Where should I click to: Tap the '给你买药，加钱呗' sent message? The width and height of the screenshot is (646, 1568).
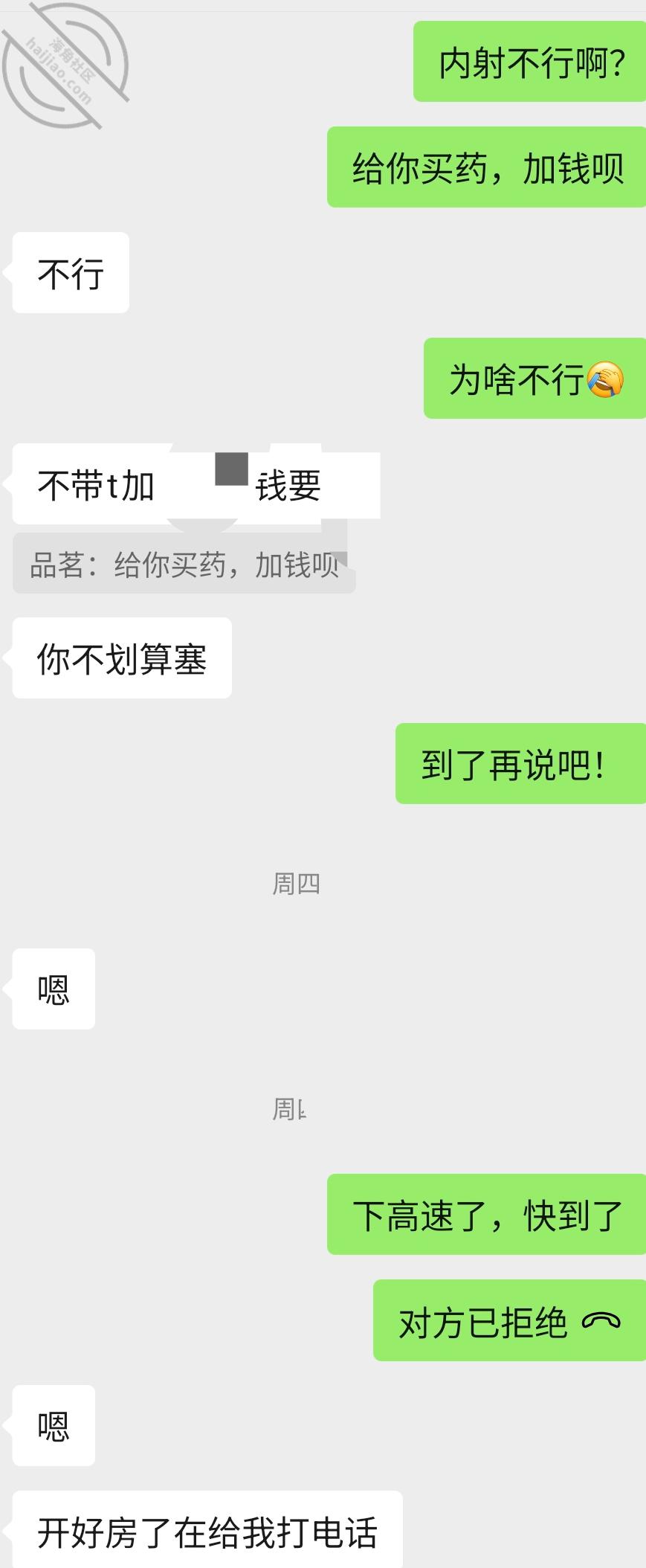coord(485,167)
